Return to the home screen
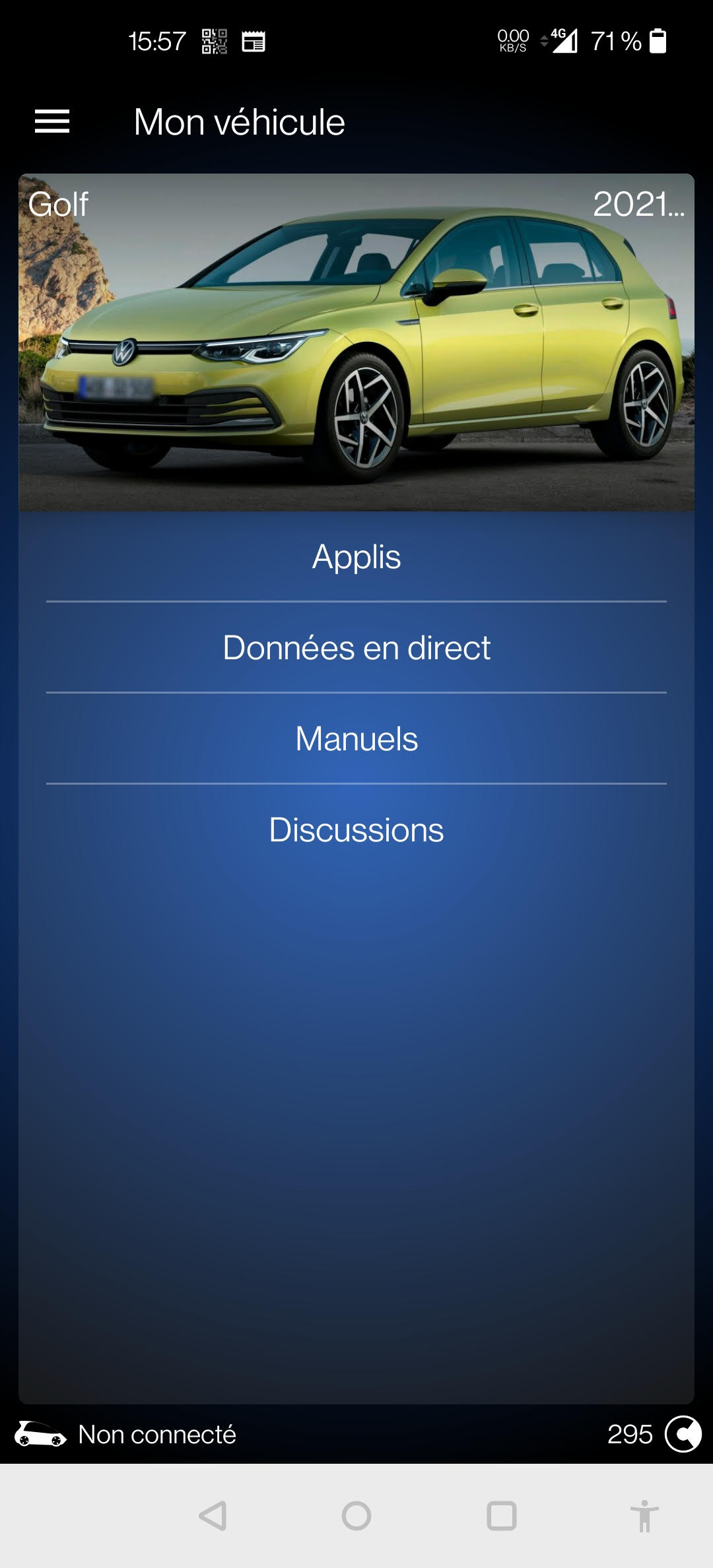This screenshot has height=1568, width=713. pos(356,1516)
